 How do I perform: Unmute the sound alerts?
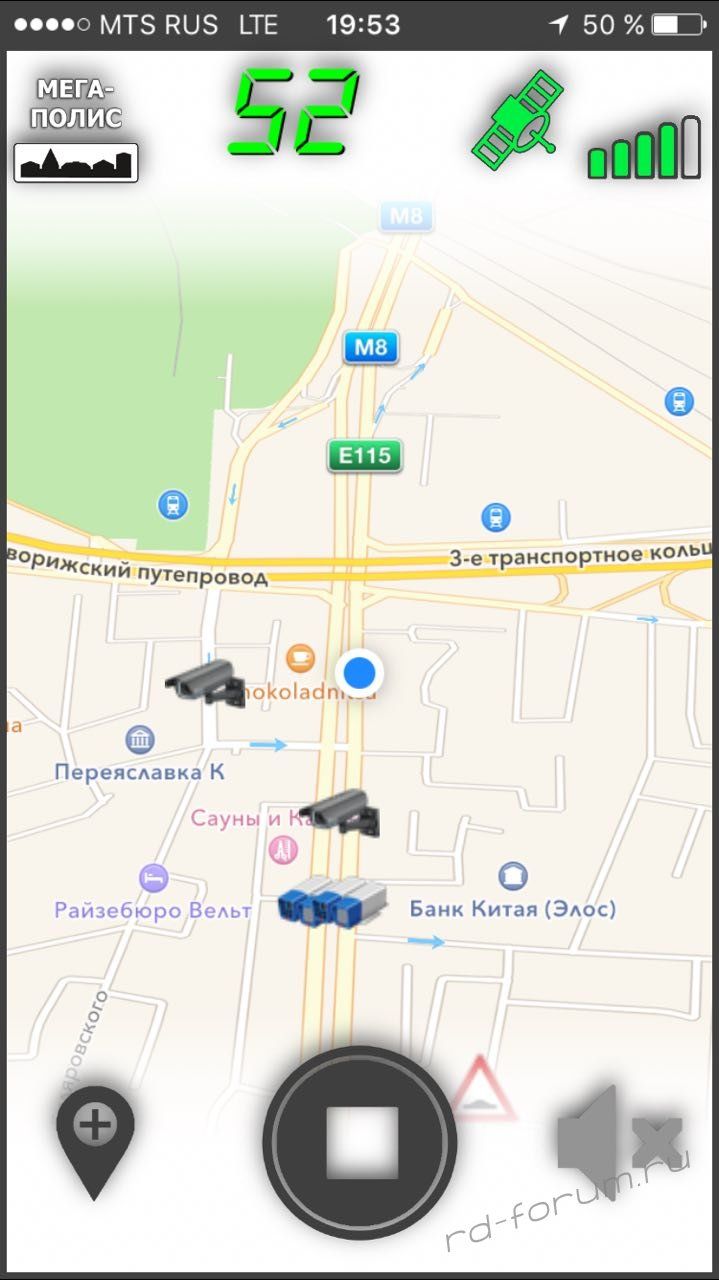[x=620, y=1140]
